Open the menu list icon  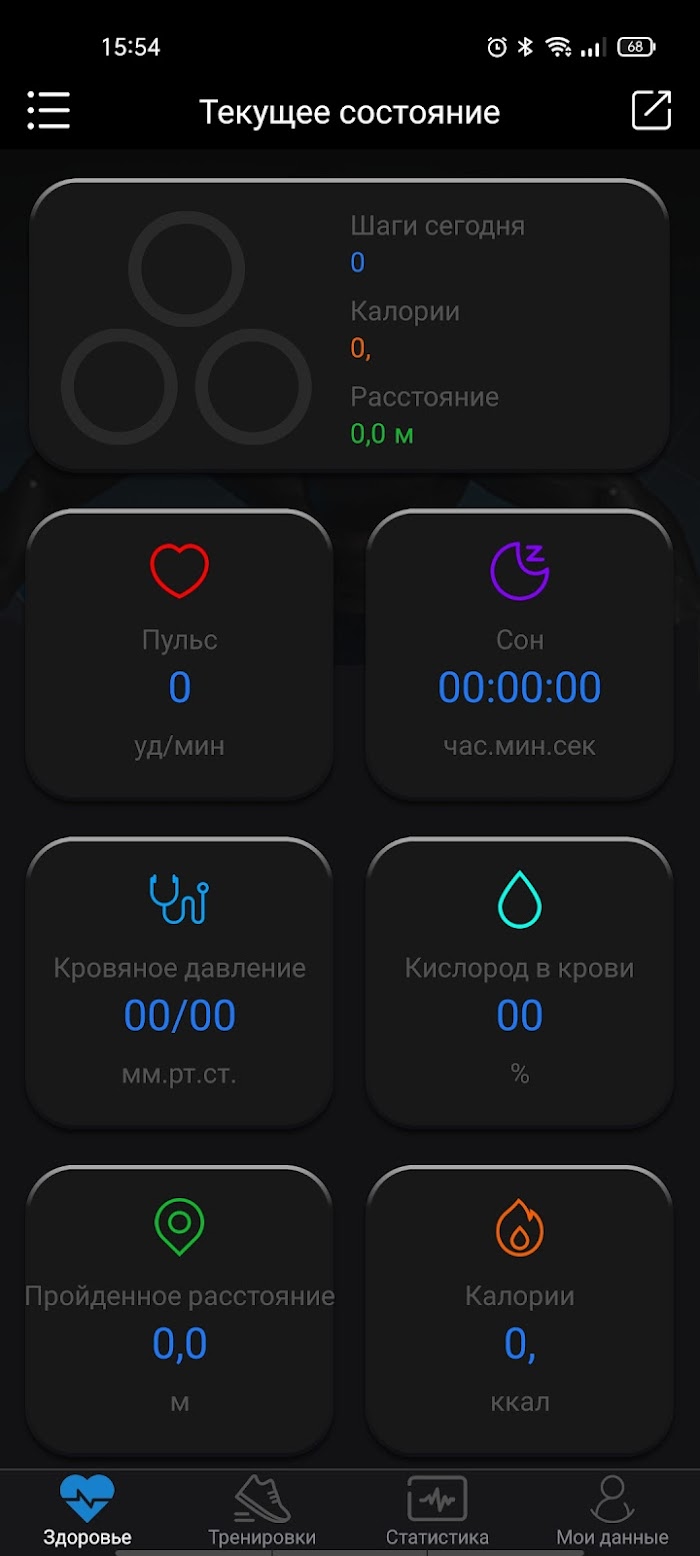coord(49,110)
